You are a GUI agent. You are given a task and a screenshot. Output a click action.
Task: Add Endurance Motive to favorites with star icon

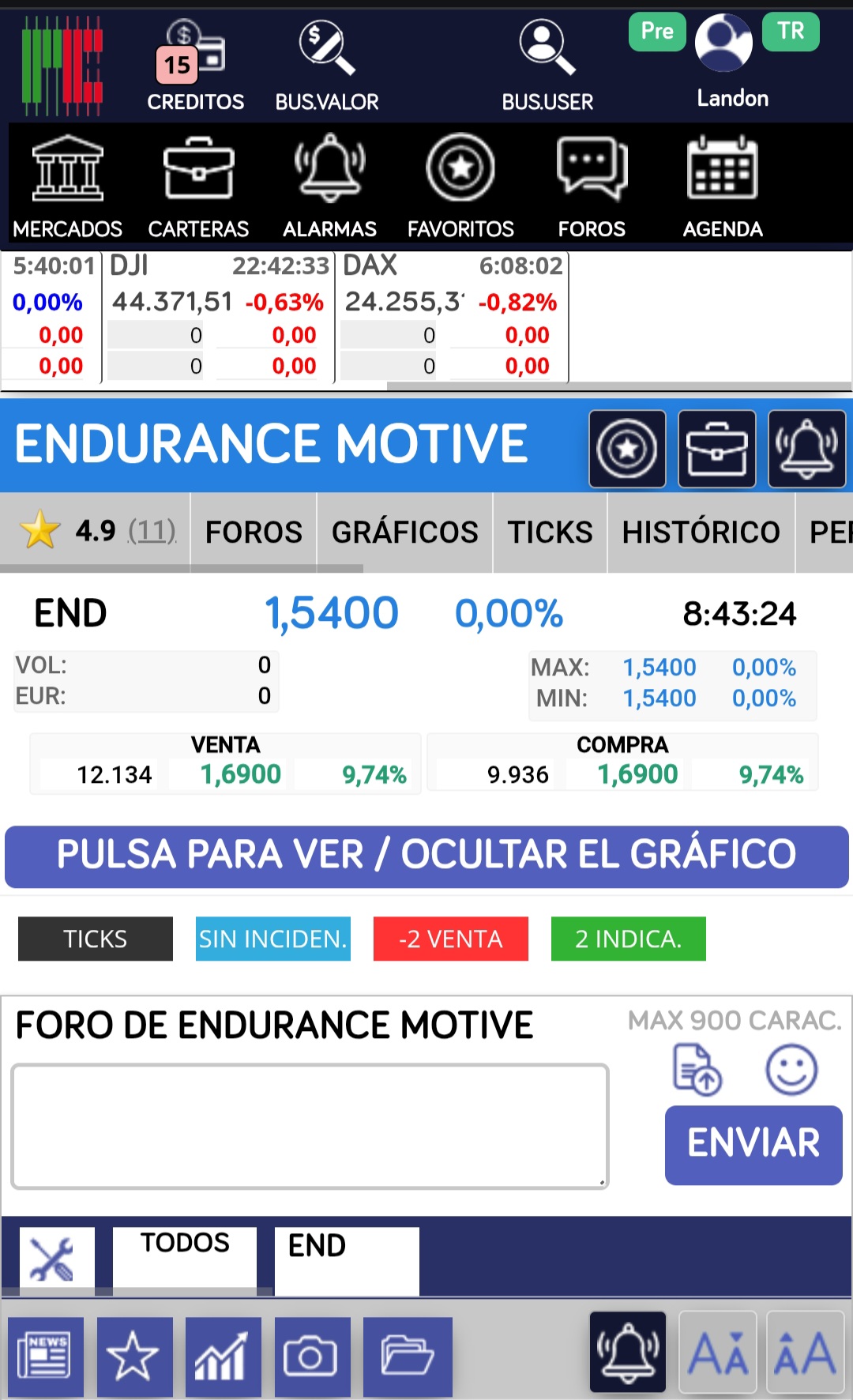[627, 449]
